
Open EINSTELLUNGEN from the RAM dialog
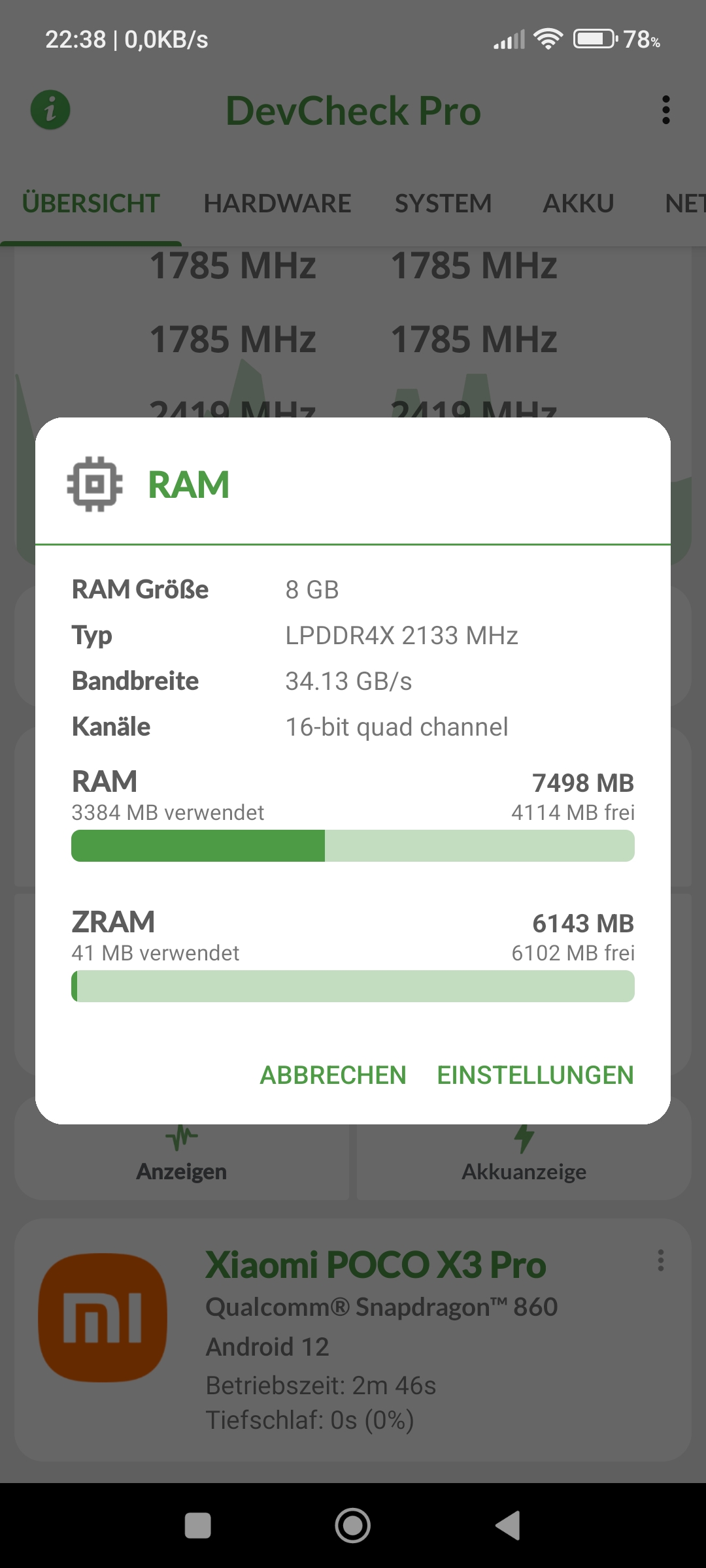tap(535, 1075)
